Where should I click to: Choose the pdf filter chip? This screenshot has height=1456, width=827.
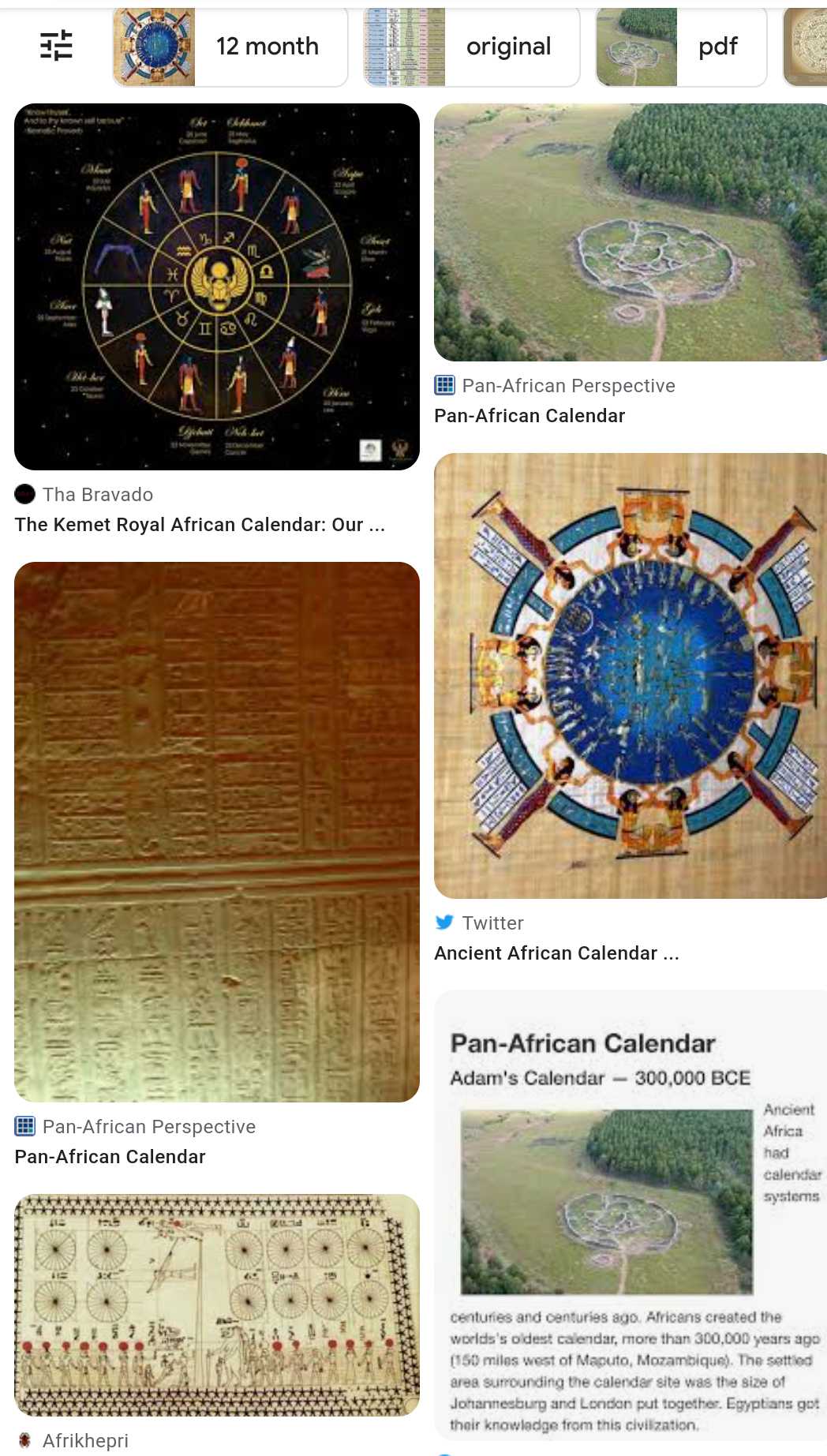[x=681, y=47]
